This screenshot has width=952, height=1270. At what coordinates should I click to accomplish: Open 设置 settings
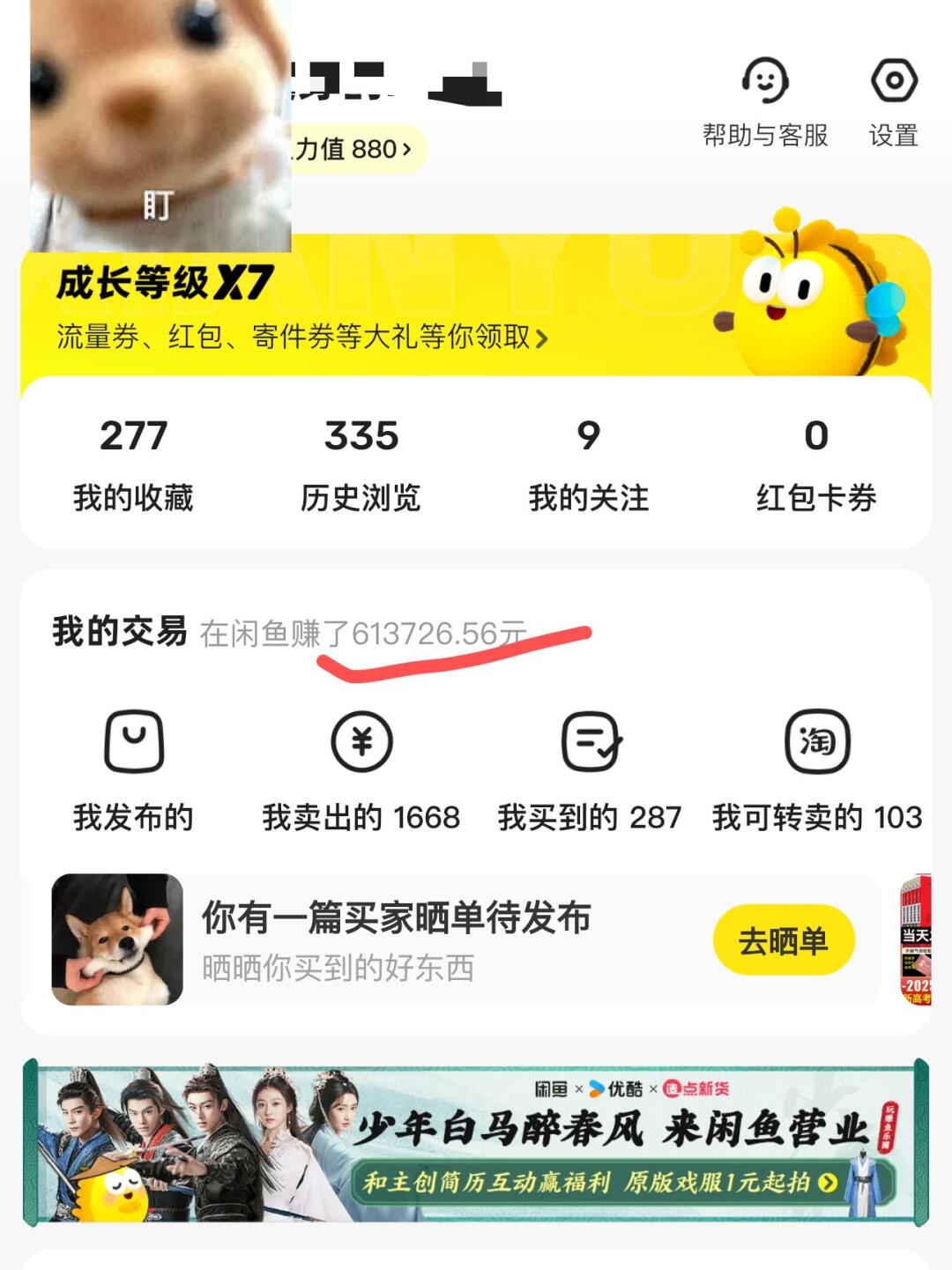(893, 102)
